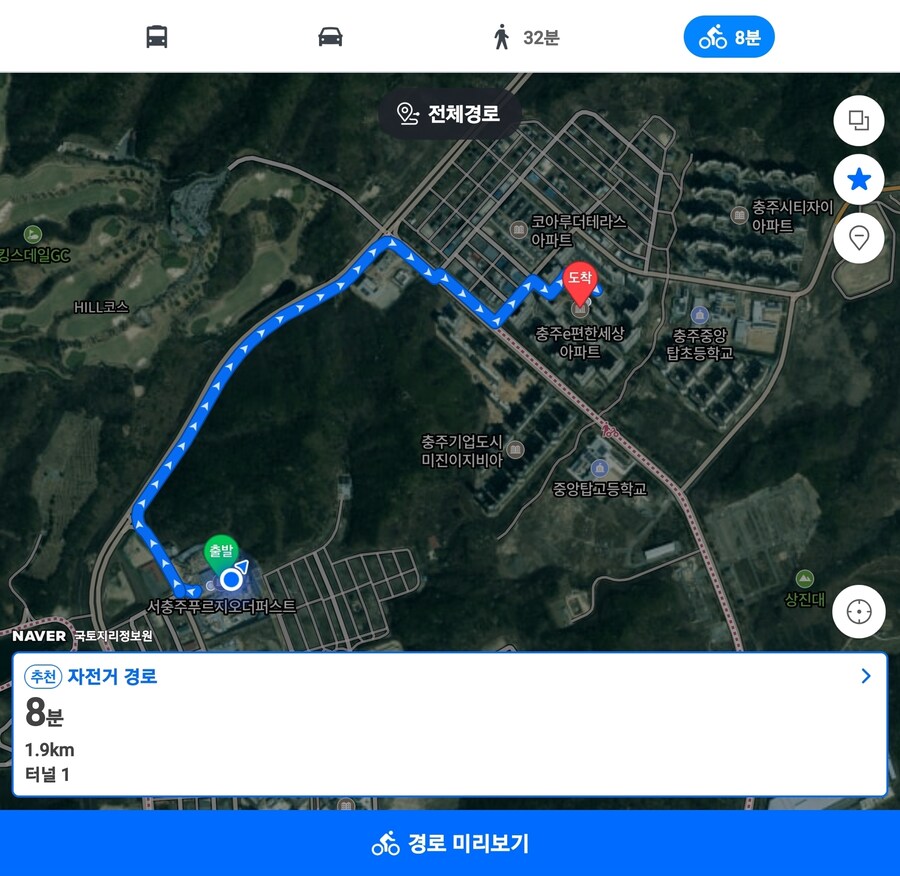Tap the red 도착 destination marker
Screen dimensions: 900x876
pos(581,281)
